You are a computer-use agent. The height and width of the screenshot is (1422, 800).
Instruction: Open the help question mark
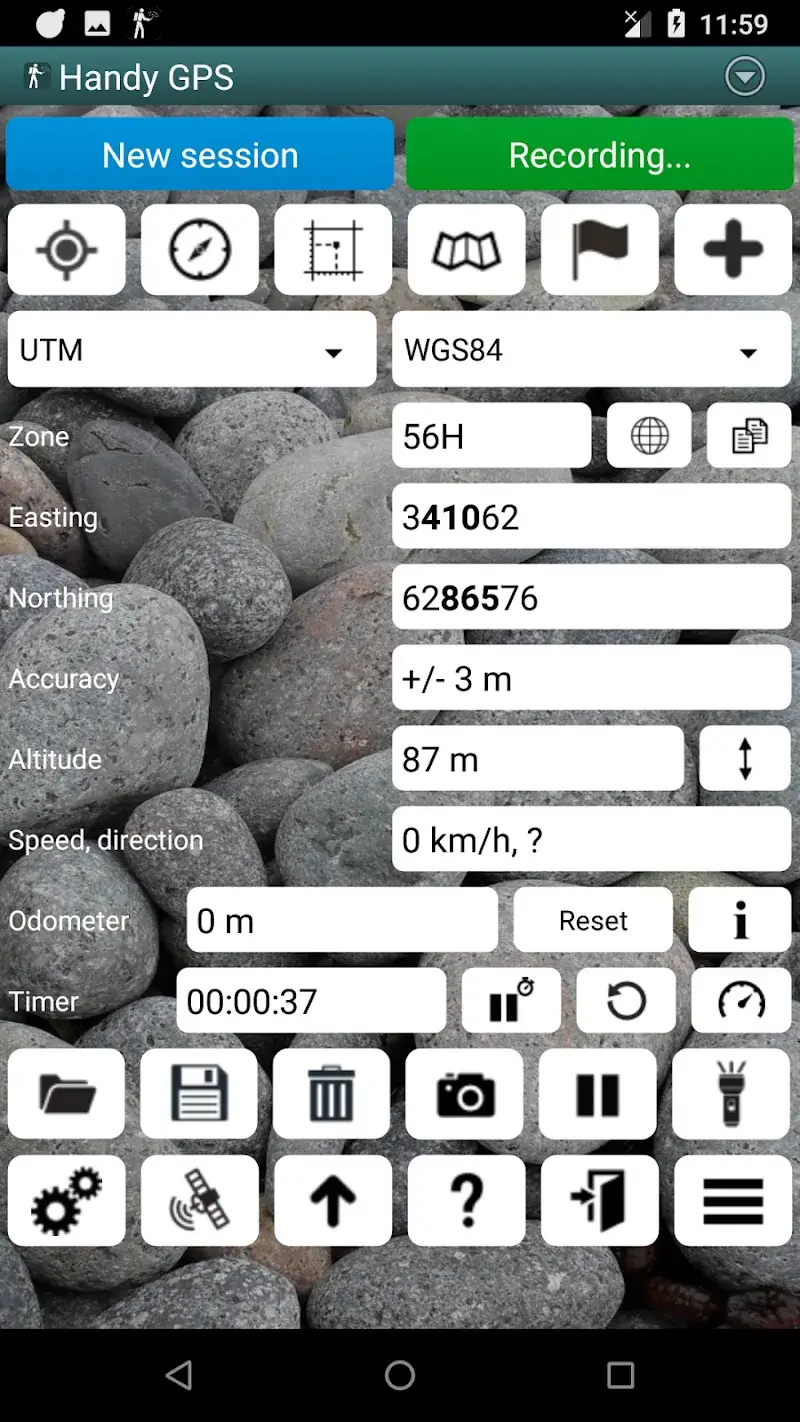pos(466,1201)
